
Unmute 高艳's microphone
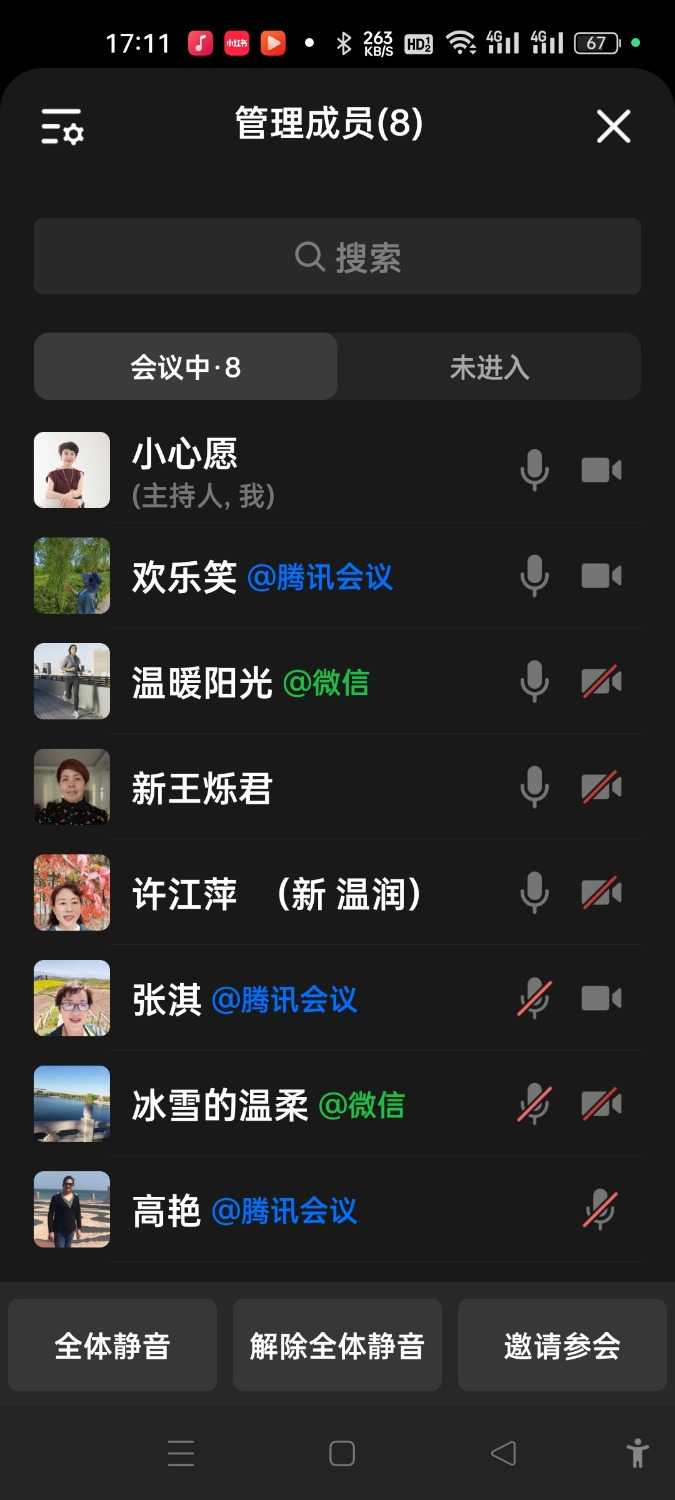[x=600, y=1210]
